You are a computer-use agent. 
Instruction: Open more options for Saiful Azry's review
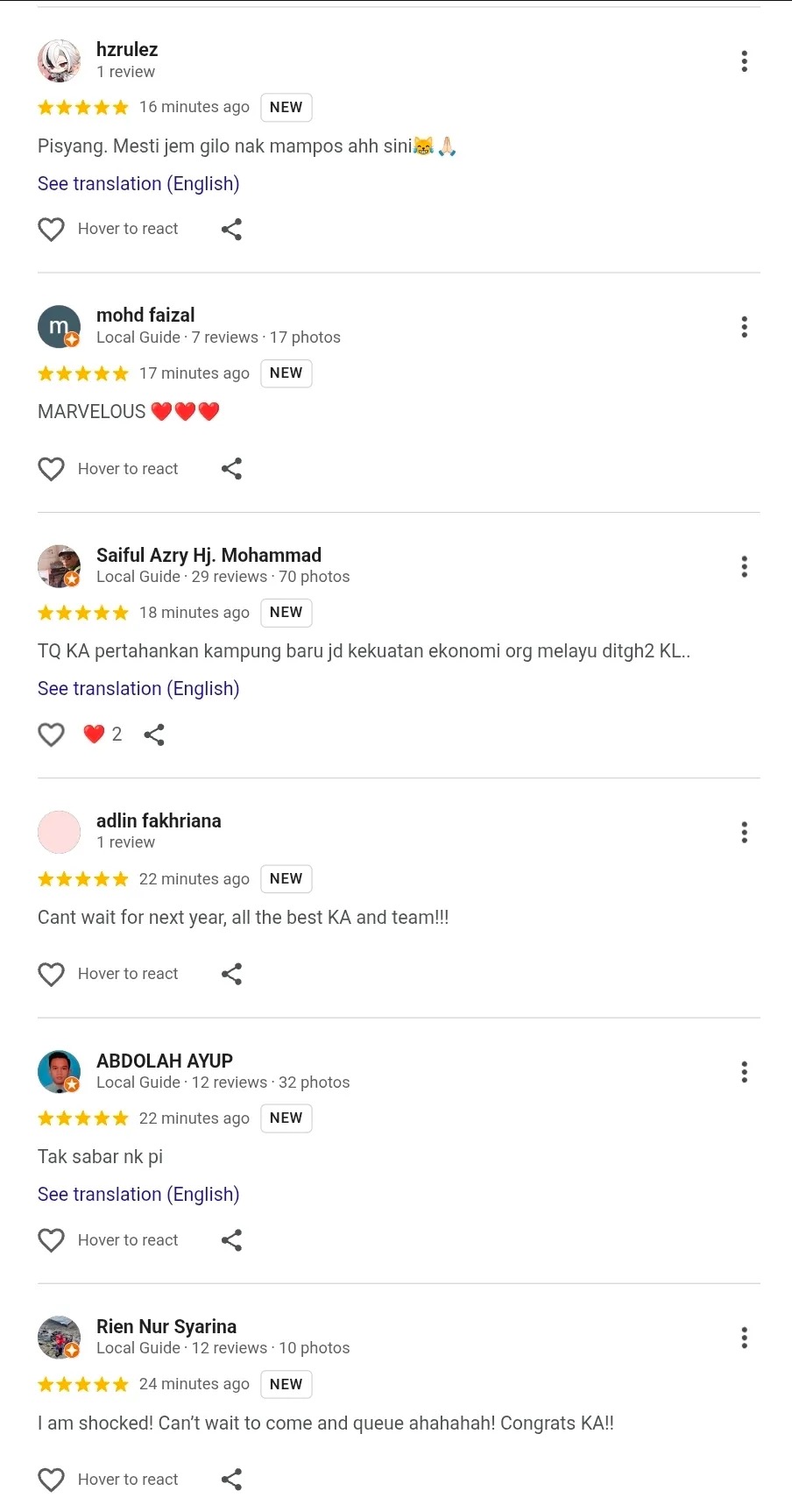point(744,566)
